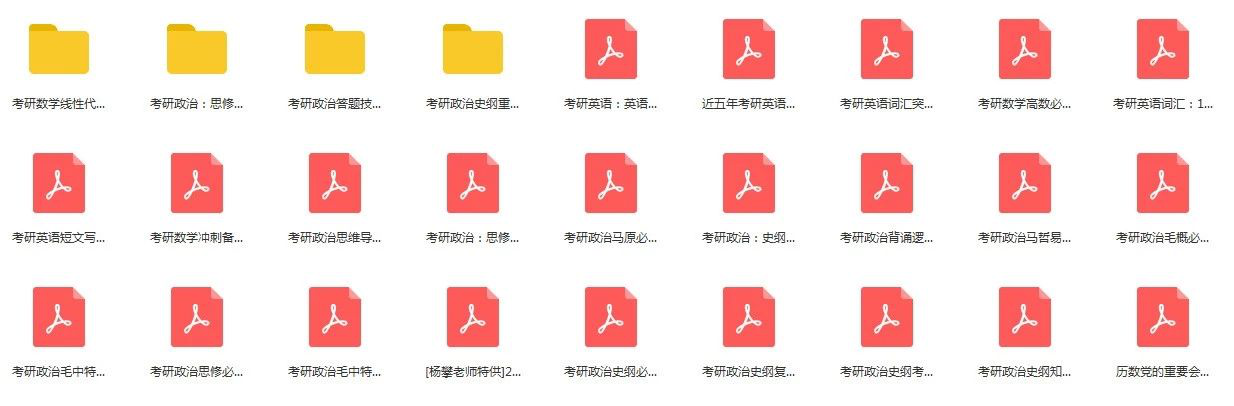1234x406 pixels.
Task: Open the 历数党的重要会 PDF
Action: pos(1162,317)
